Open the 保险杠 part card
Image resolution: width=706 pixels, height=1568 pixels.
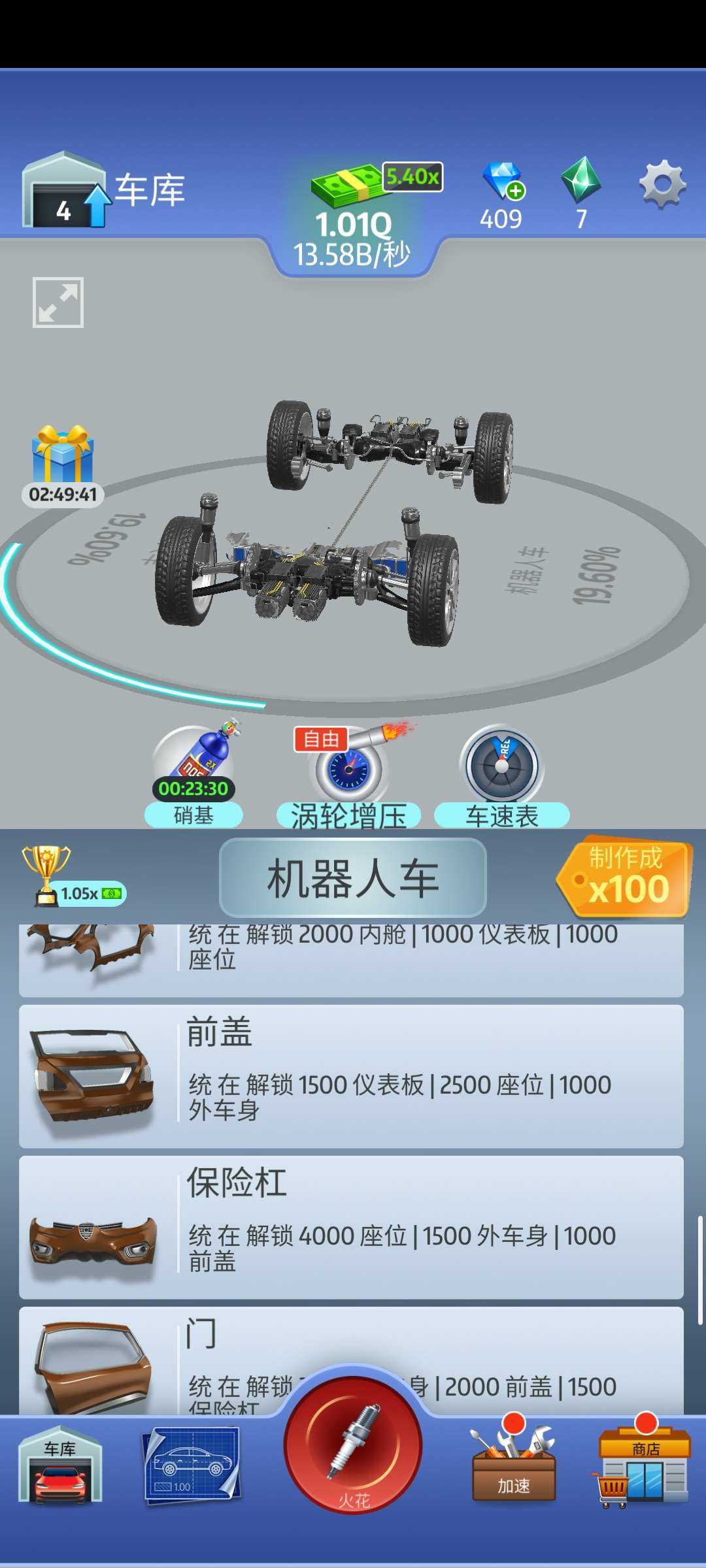[x=351, y=1227]
